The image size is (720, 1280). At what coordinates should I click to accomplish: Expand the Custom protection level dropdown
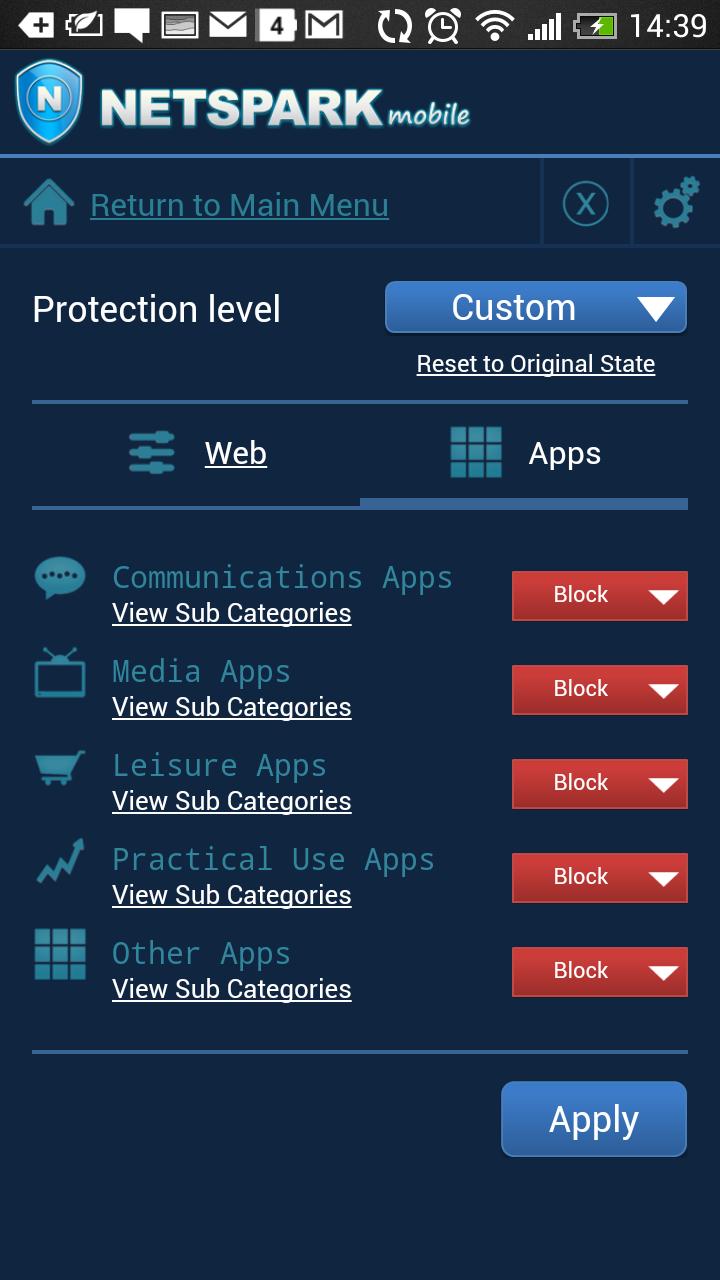click(x=536, y=307)
